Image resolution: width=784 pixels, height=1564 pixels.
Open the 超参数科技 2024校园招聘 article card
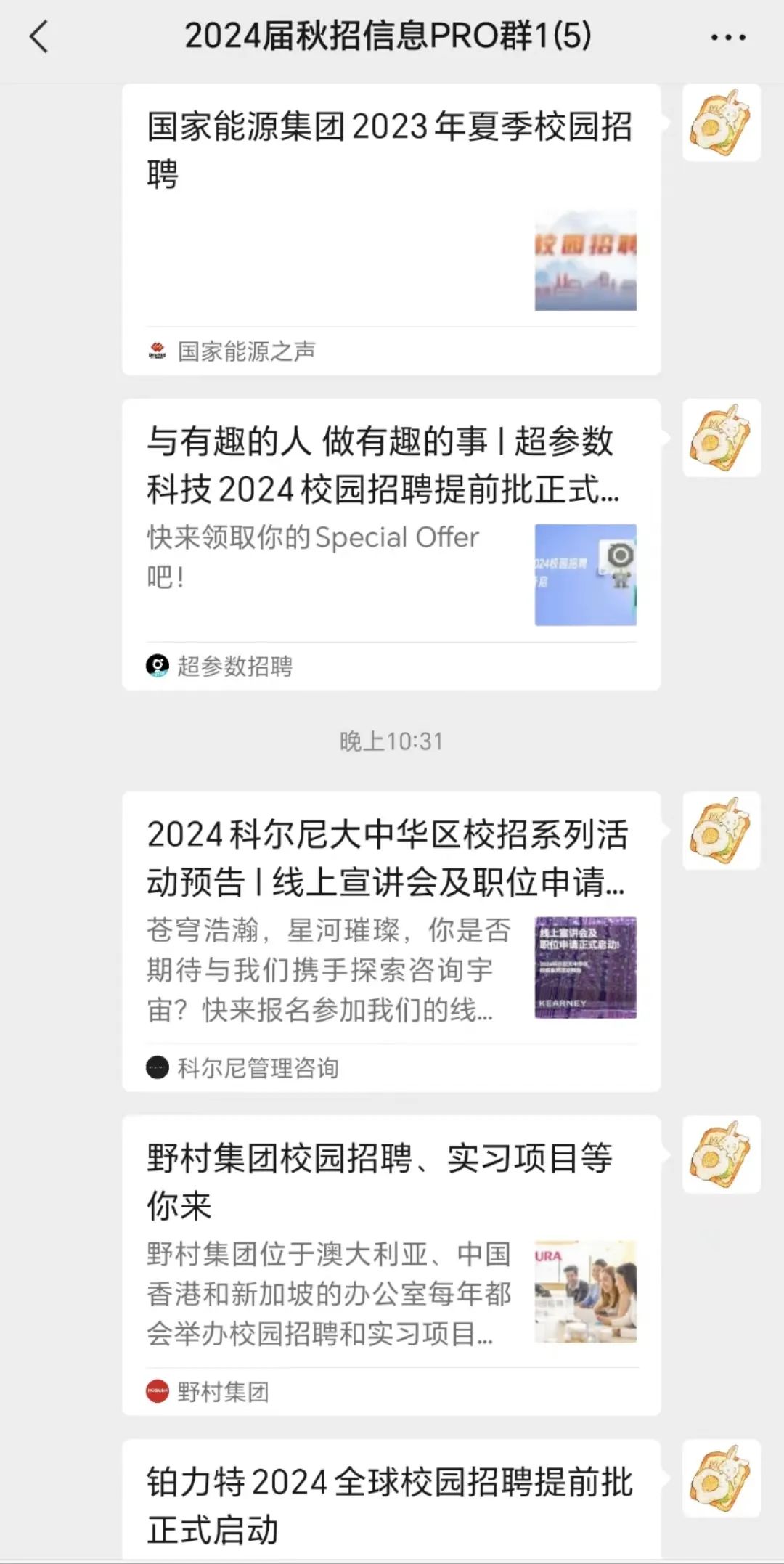[x=391, y=544]
